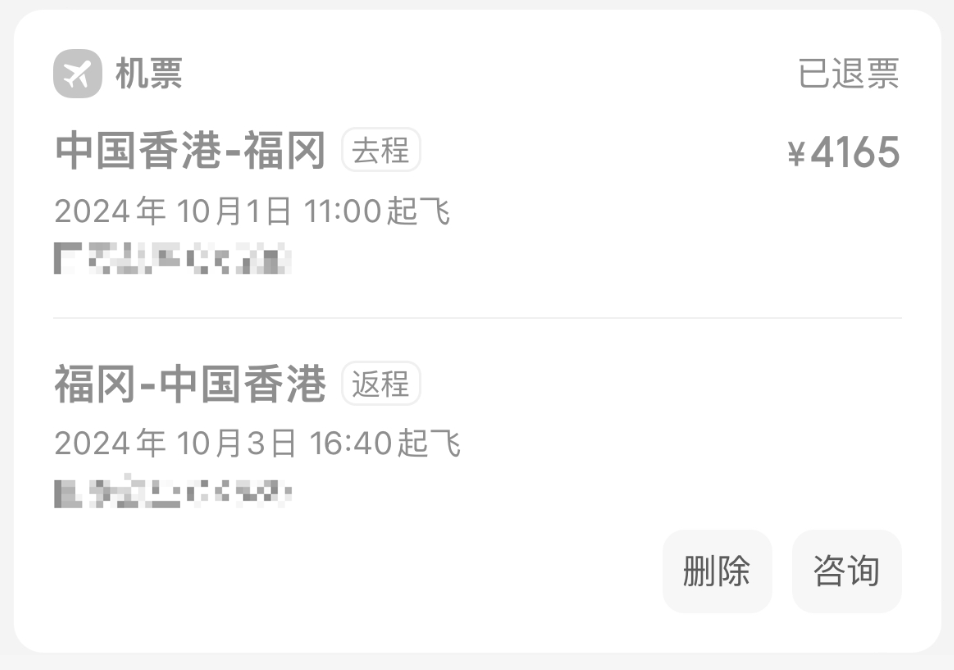Viewport: 954px width, 670px height.
Task: Tap 咨询 to contact customer service
Action: (x=846, y=571)
